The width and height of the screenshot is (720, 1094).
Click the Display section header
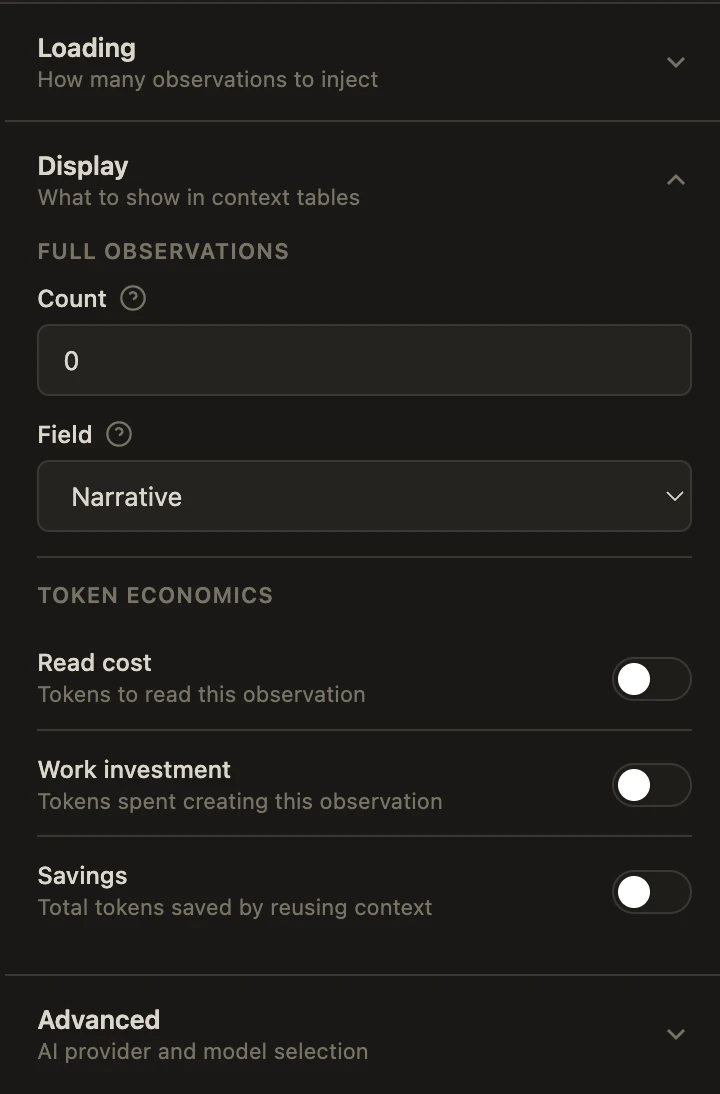tap(83, 166)
